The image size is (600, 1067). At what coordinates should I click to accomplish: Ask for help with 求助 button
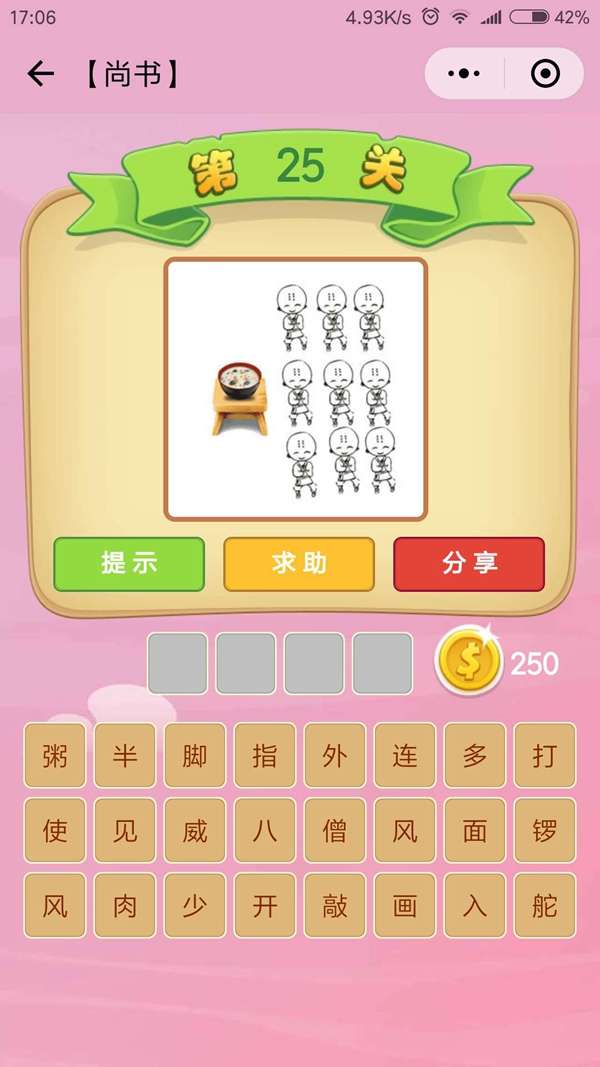click(x=299, y=564)
